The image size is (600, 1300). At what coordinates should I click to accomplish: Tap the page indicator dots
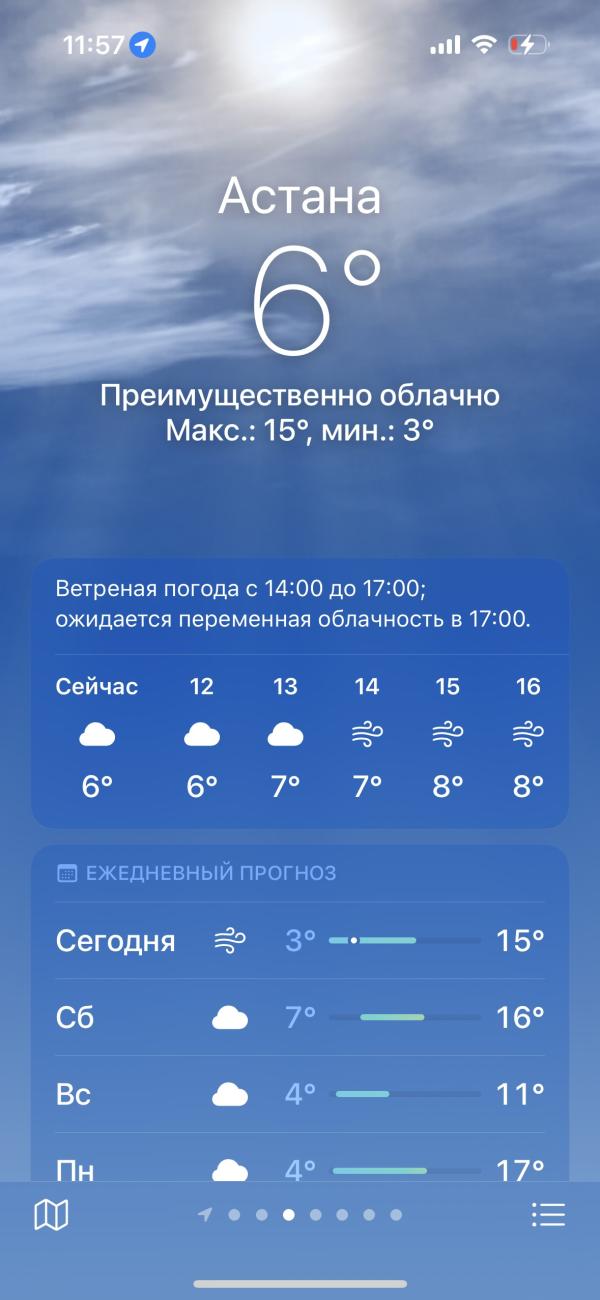pyautogui.click(x=300, y=1215)
